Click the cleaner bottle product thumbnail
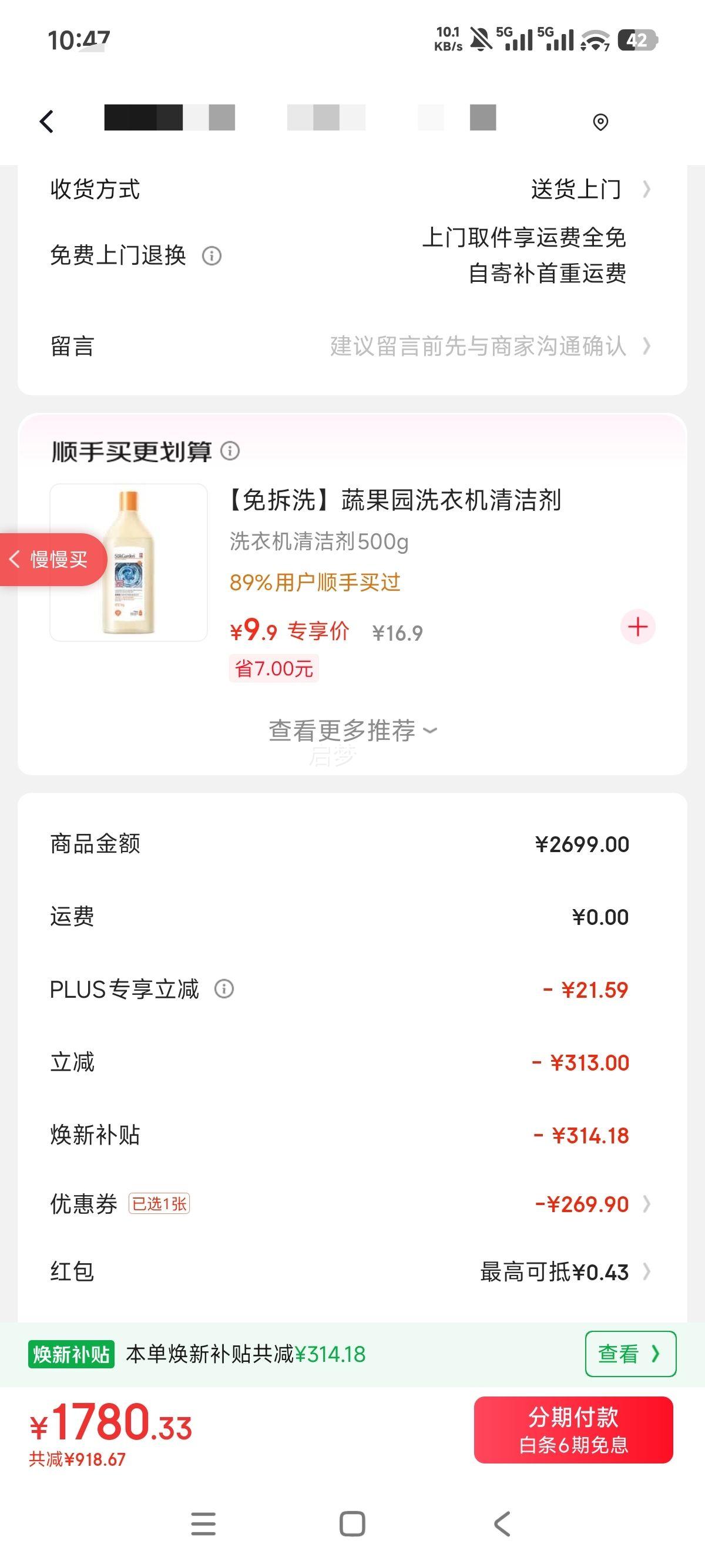The width and height of the screenshot is (705, 1568). click(x=129, y=561)
